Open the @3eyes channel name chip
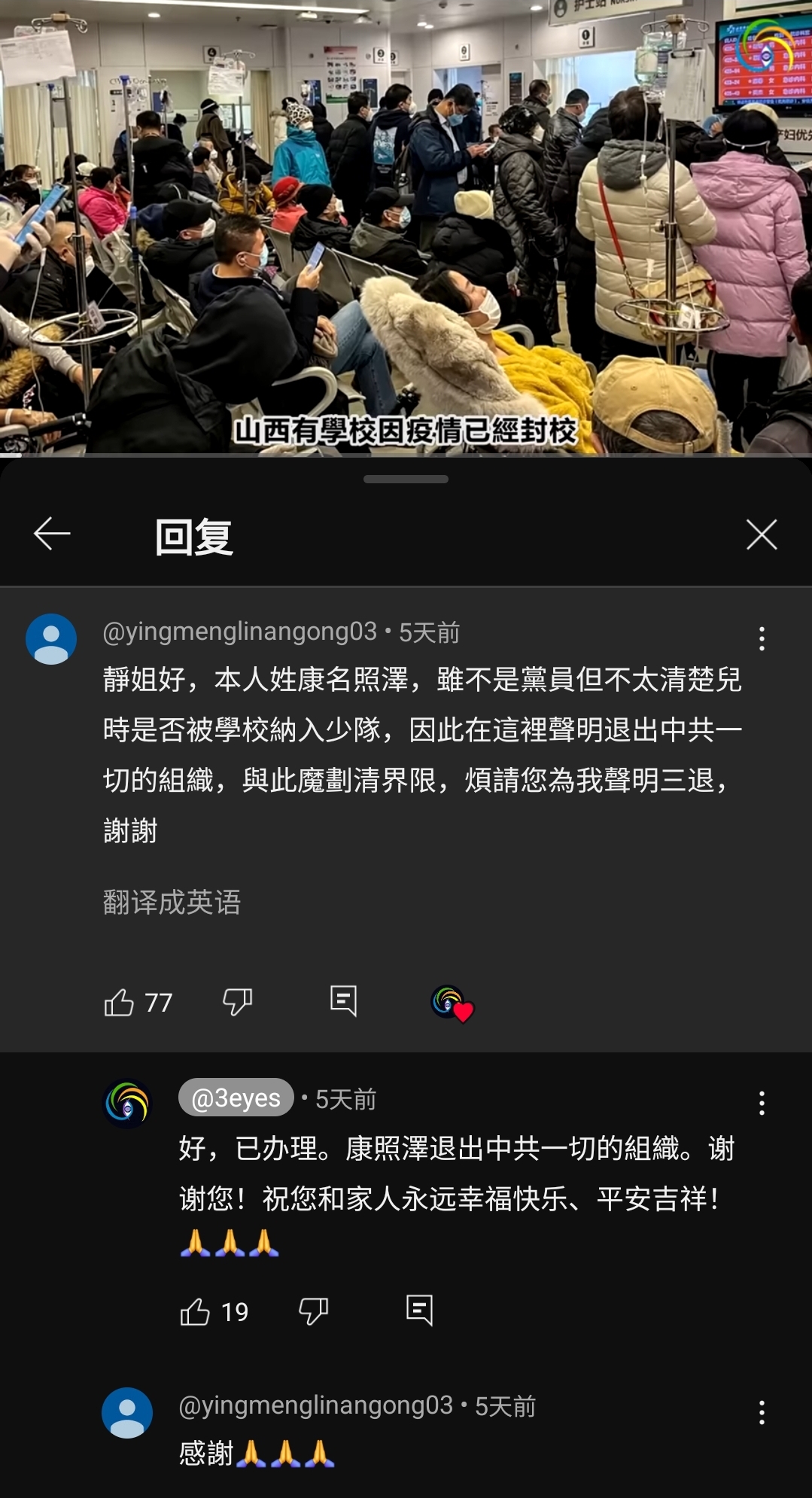Image resolution: width=812 pixels, height=1498 pixels. point(236,1099)
